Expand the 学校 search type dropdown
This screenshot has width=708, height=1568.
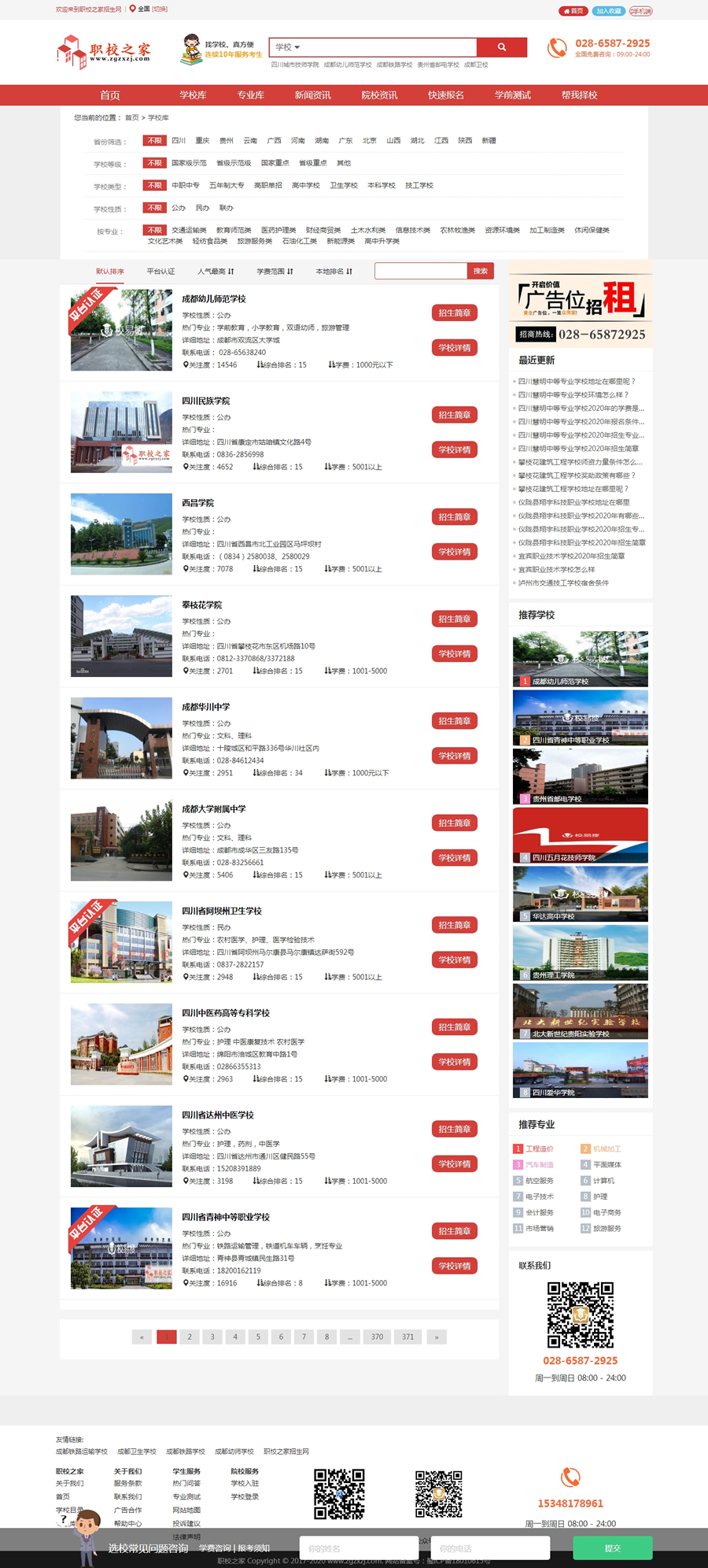288,47
